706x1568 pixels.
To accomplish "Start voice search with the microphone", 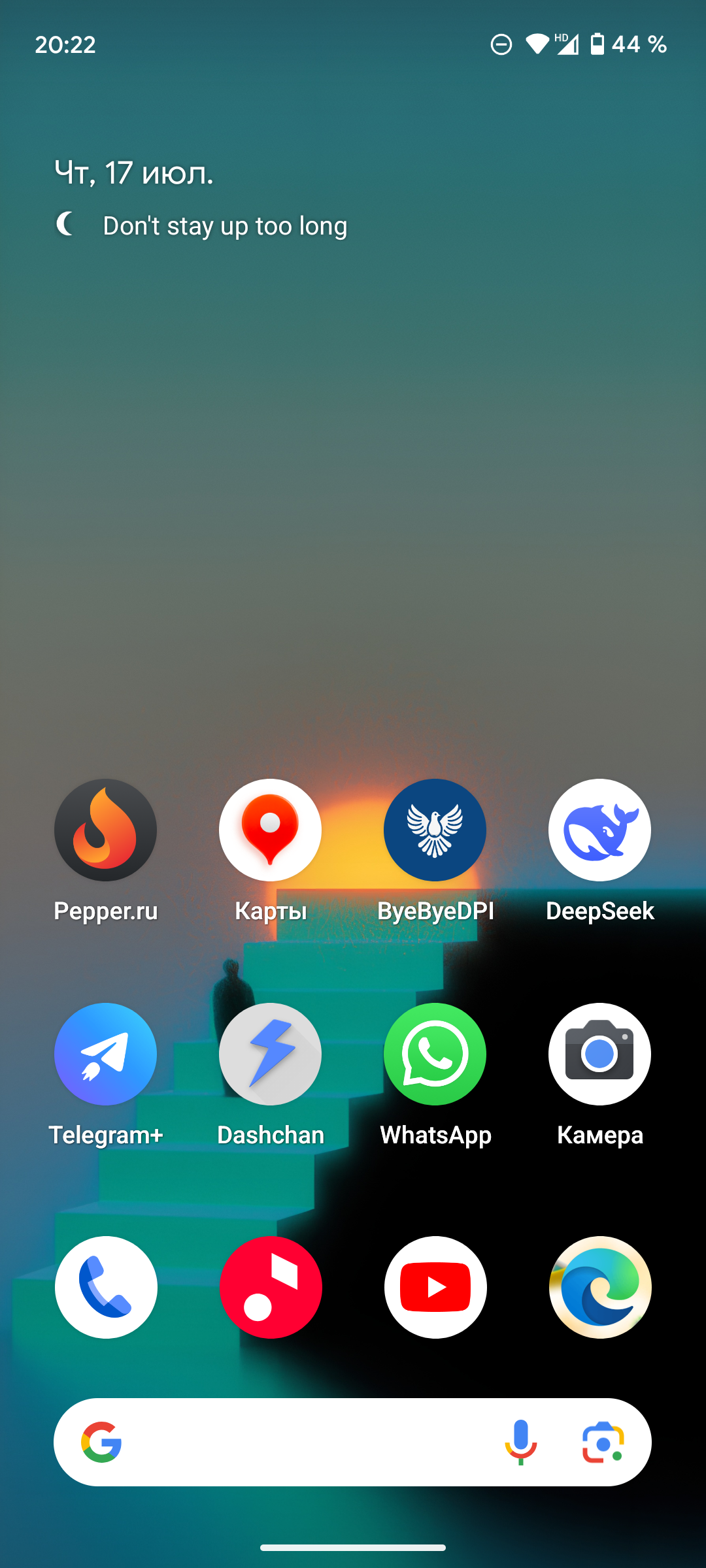I will [520, 1442].
